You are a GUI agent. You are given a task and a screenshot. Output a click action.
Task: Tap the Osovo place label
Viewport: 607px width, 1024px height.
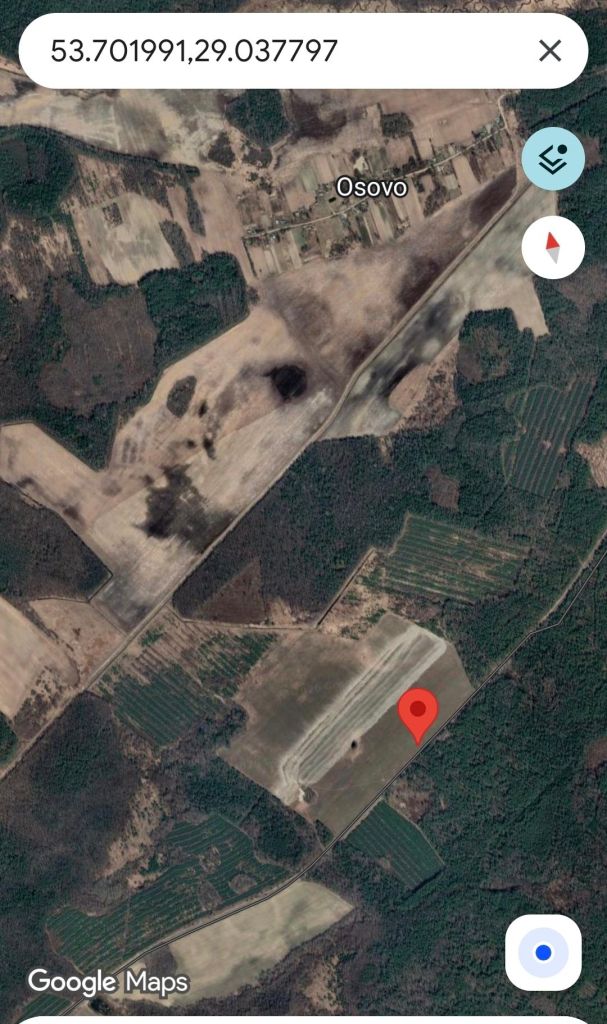click(365, 187)
